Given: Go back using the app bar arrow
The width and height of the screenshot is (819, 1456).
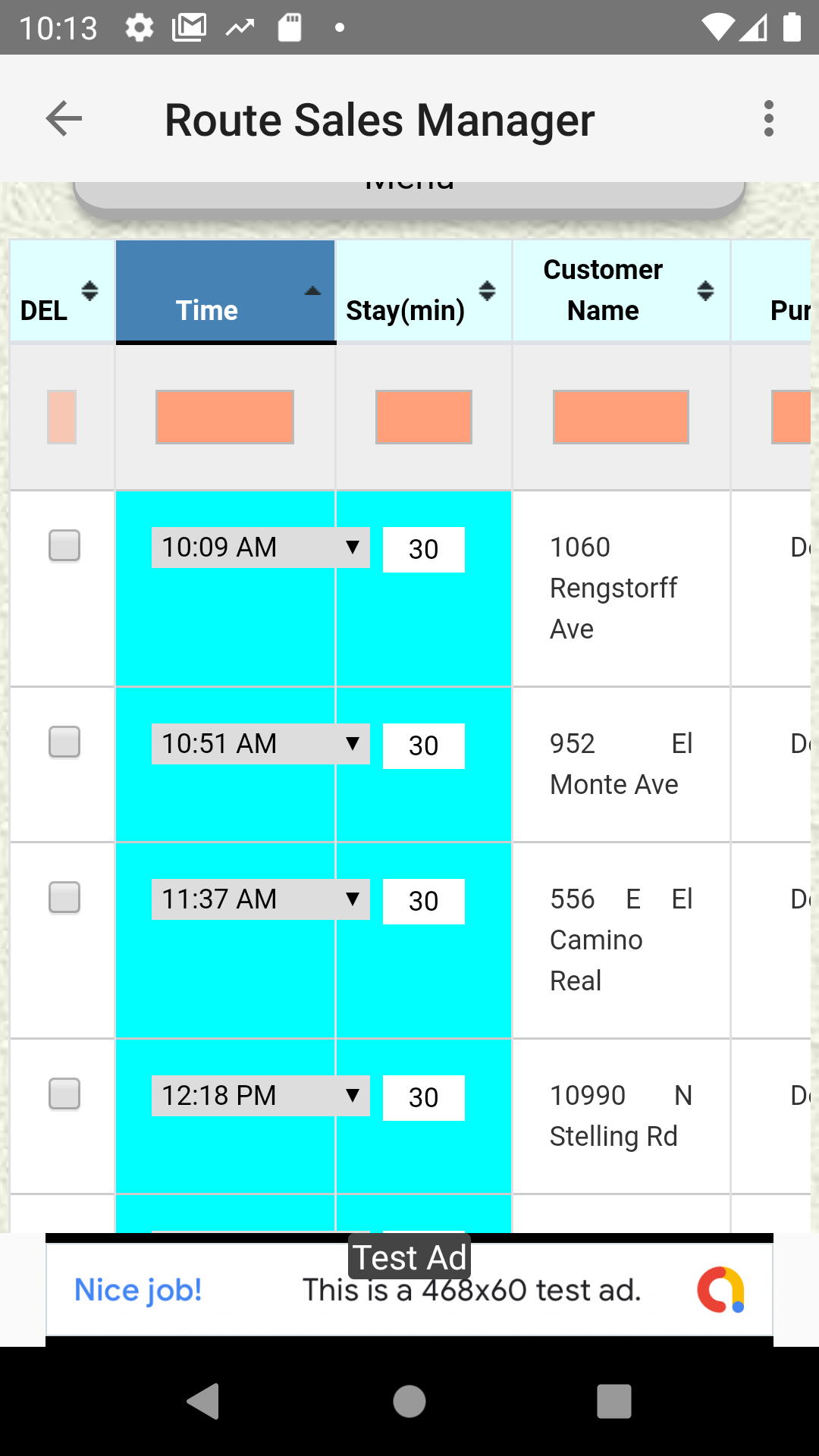Looking at the screenshot, I should 64,119.
